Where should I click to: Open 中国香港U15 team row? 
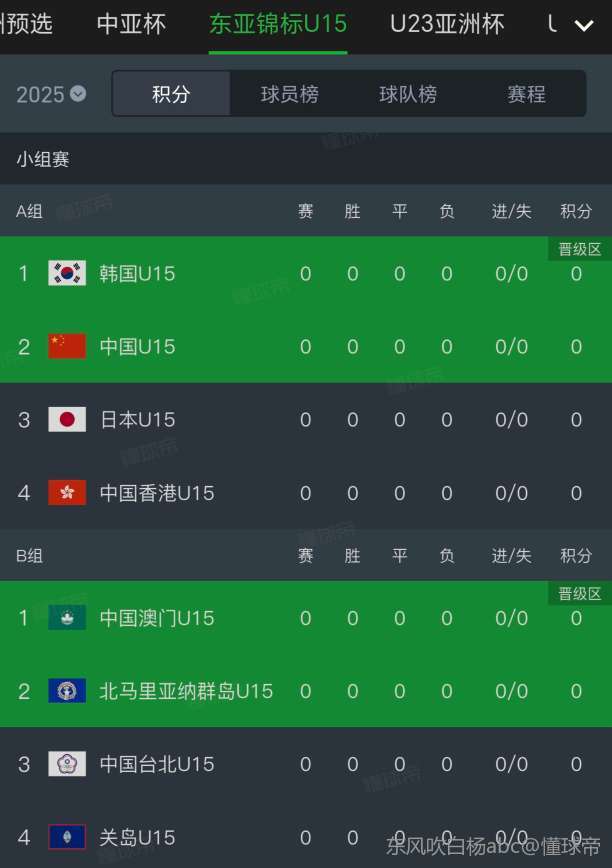(156, 492)
